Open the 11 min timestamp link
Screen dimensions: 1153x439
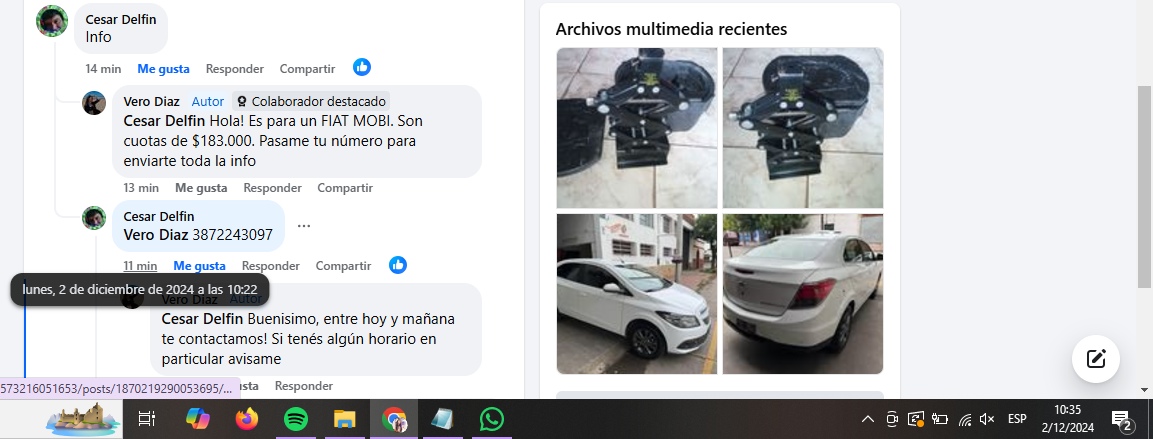coord(140,266)
